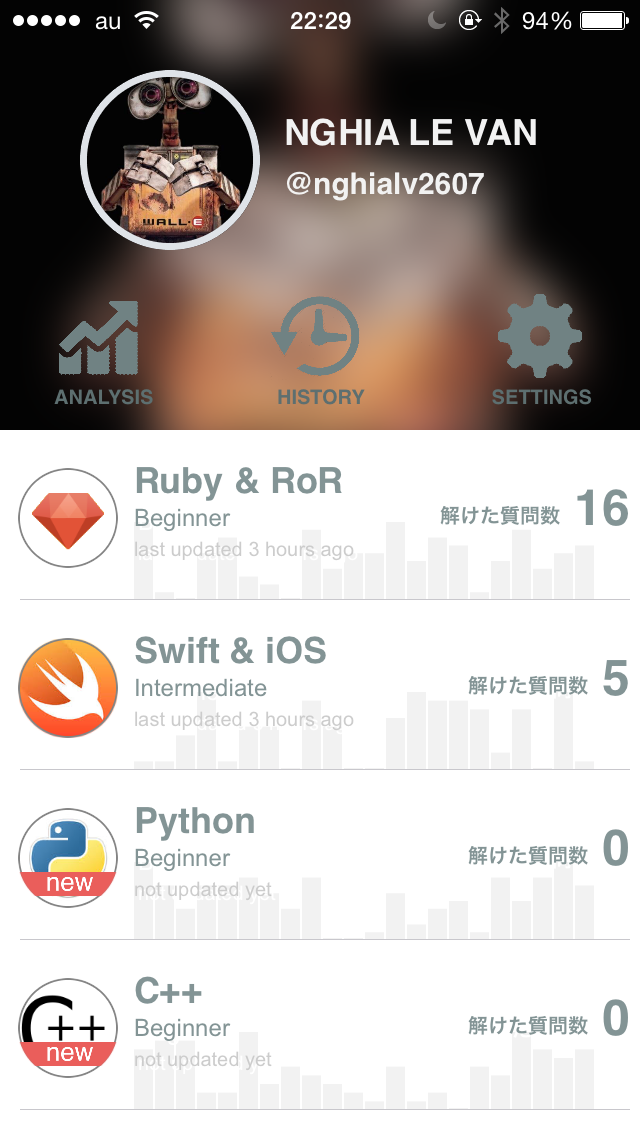The height and width of the screenshot is (1136, 640).
Task: Choose the C++ course row
Action: tap(320, 1026)
